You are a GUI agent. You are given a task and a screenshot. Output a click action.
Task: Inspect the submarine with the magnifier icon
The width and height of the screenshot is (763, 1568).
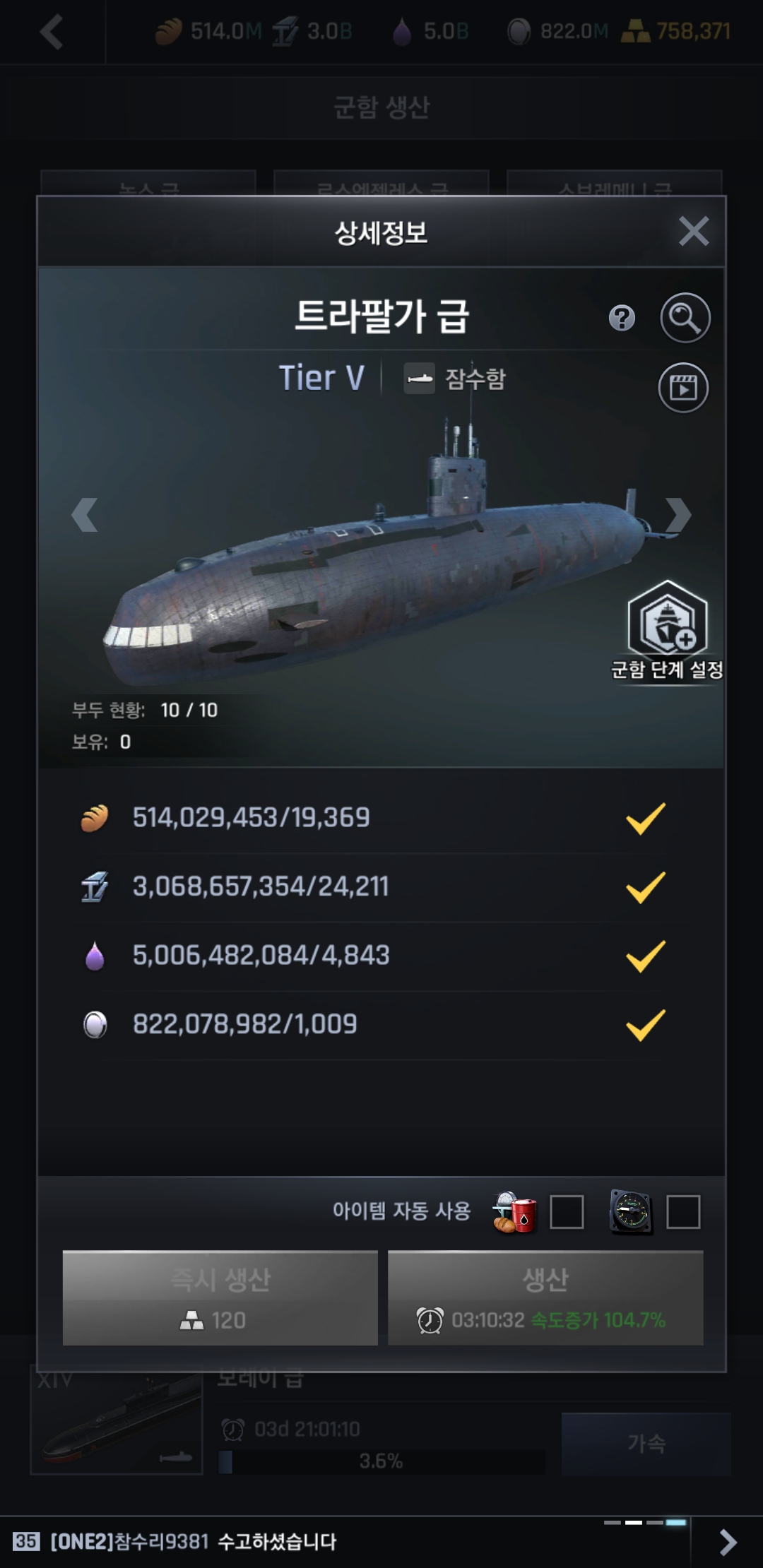(685, 318)
